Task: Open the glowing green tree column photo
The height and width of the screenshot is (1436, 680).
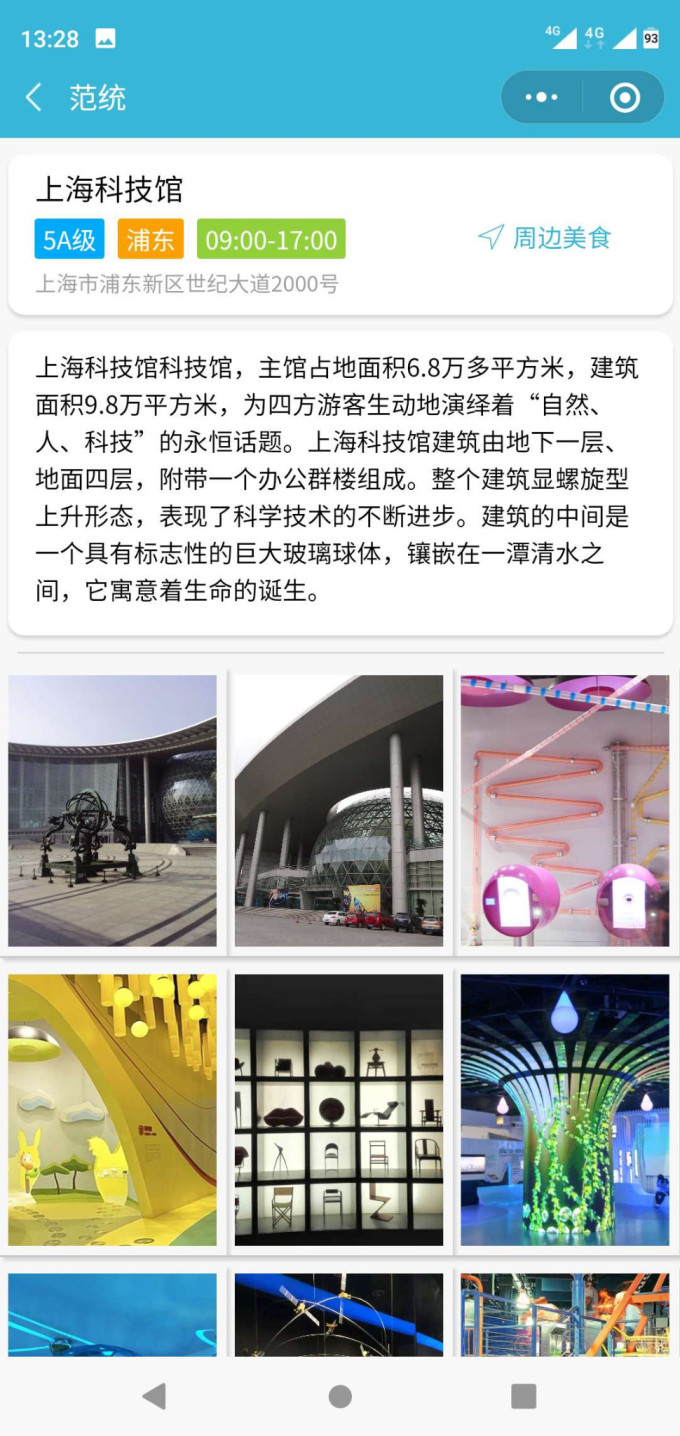Action: click(565, 1110)
